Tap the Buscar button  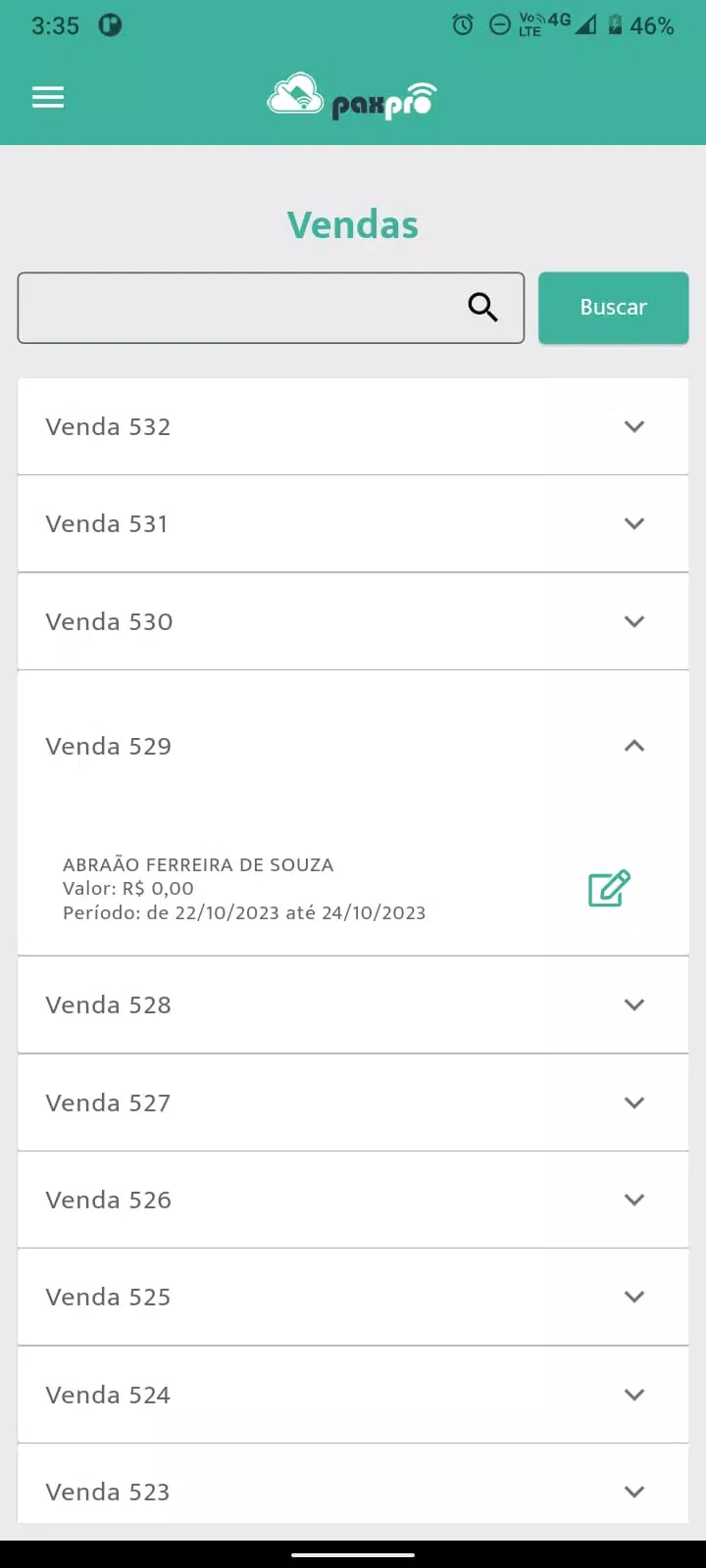(x=614, y=308)
